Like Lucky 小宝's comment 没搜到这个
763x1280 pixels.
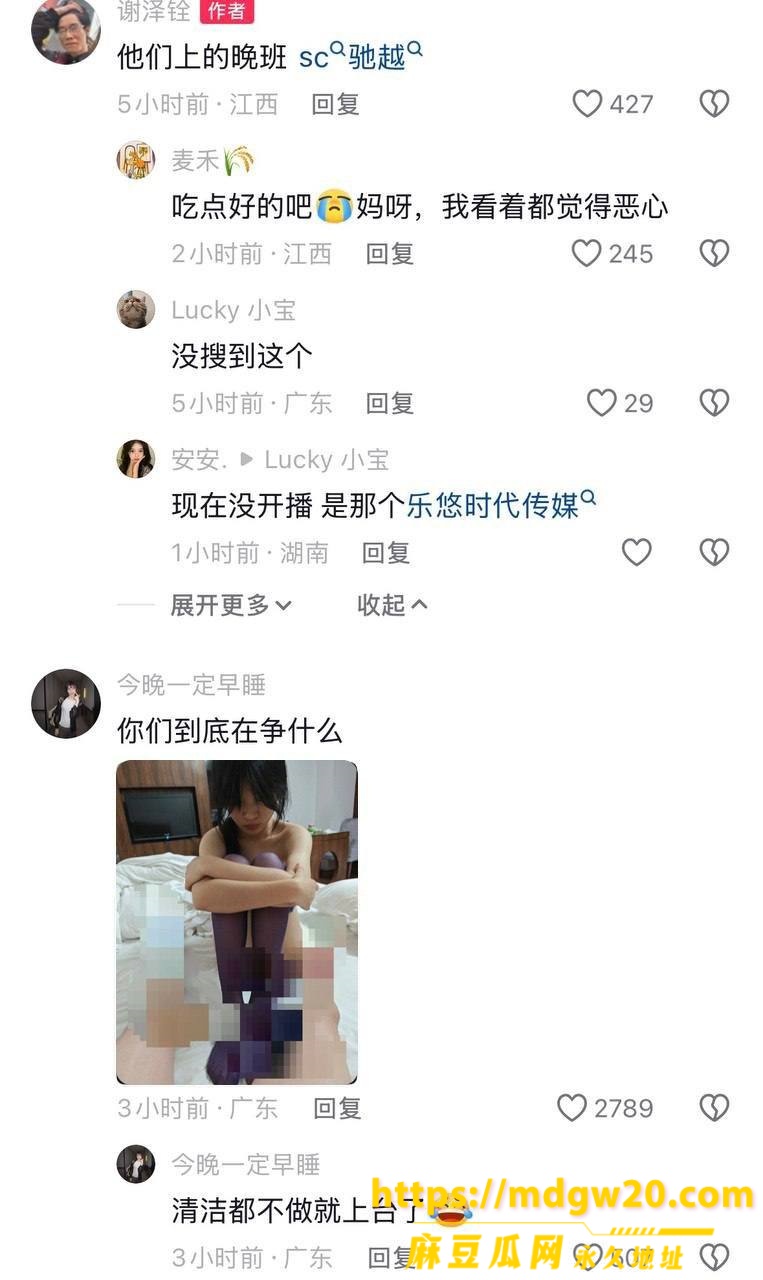pyautogui.click(x=619, y=403)
